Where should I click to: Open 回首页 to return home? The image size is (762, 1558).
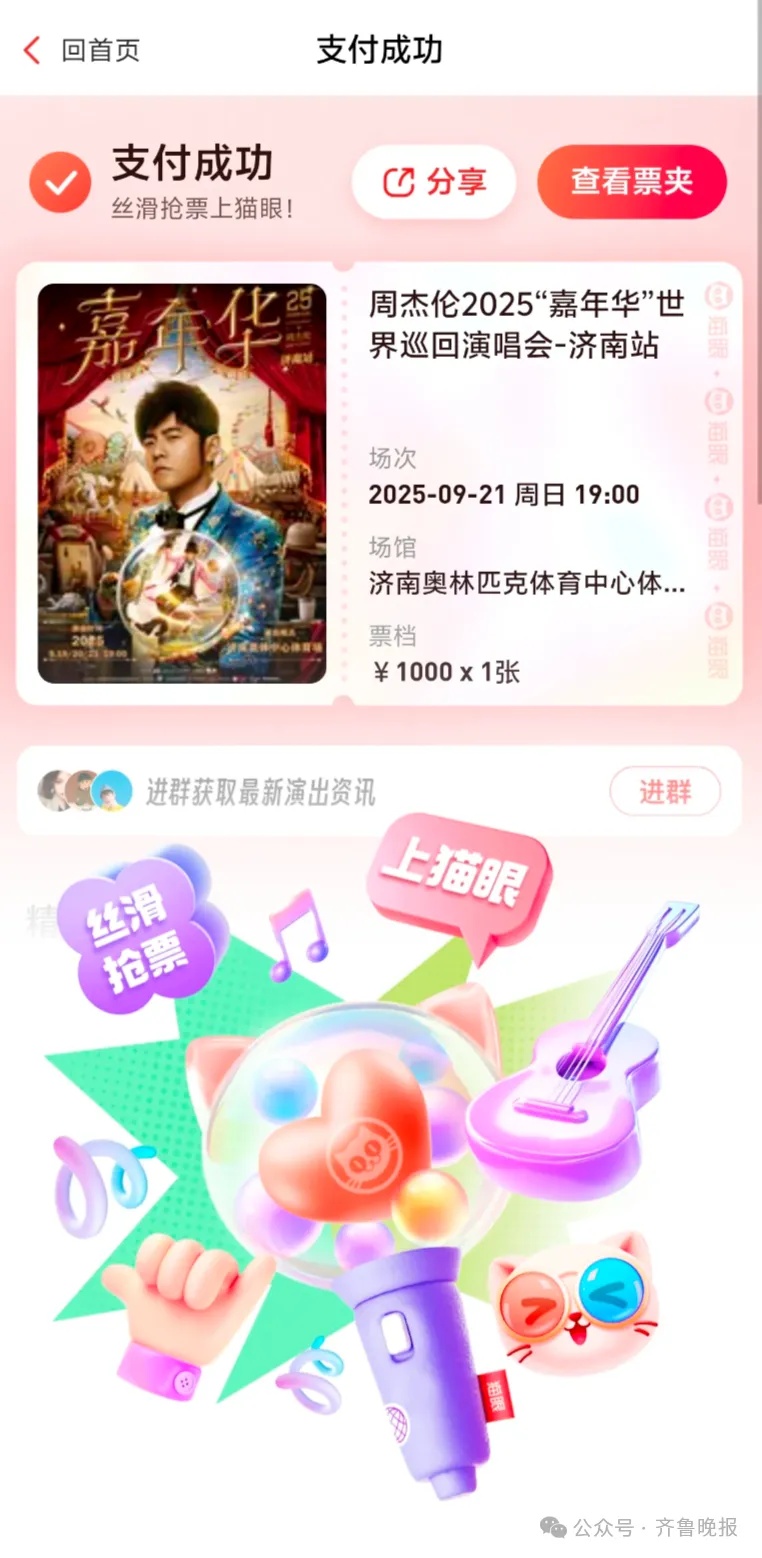coord(100,49)
